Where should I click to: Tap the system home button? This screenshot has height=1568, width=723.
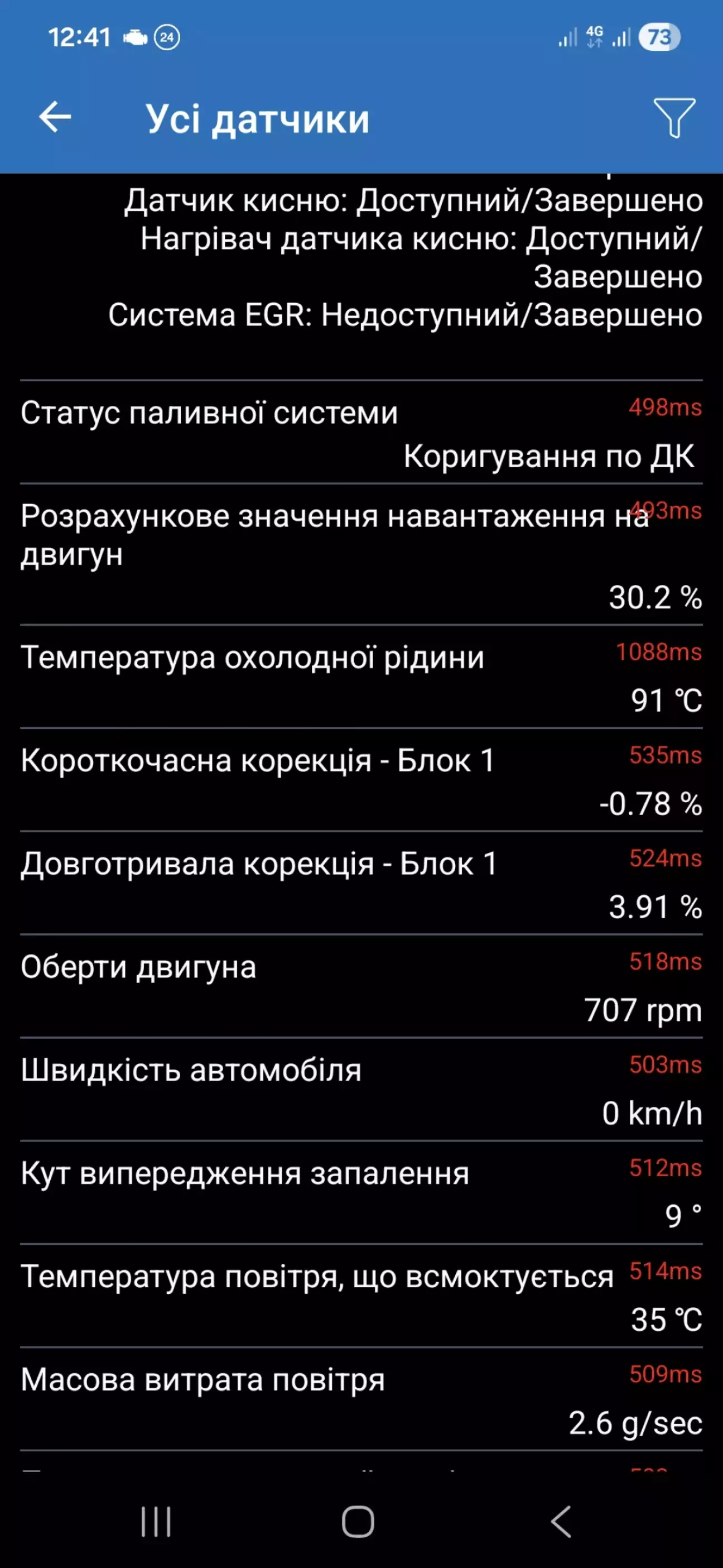pyautogui.click(x=358, y=1522)
